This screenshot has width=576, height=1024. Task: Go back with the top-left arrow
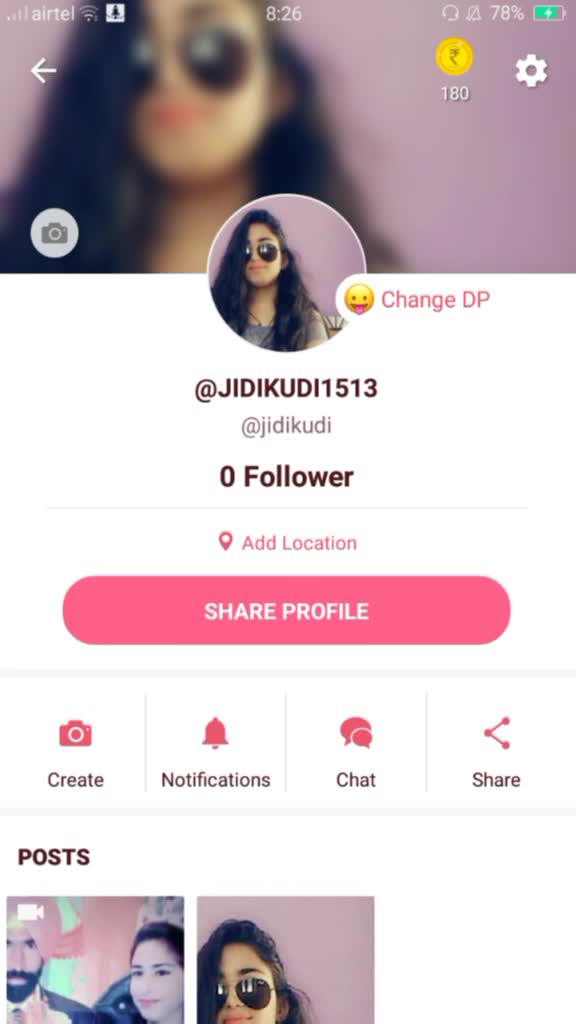tap(43, 71)
